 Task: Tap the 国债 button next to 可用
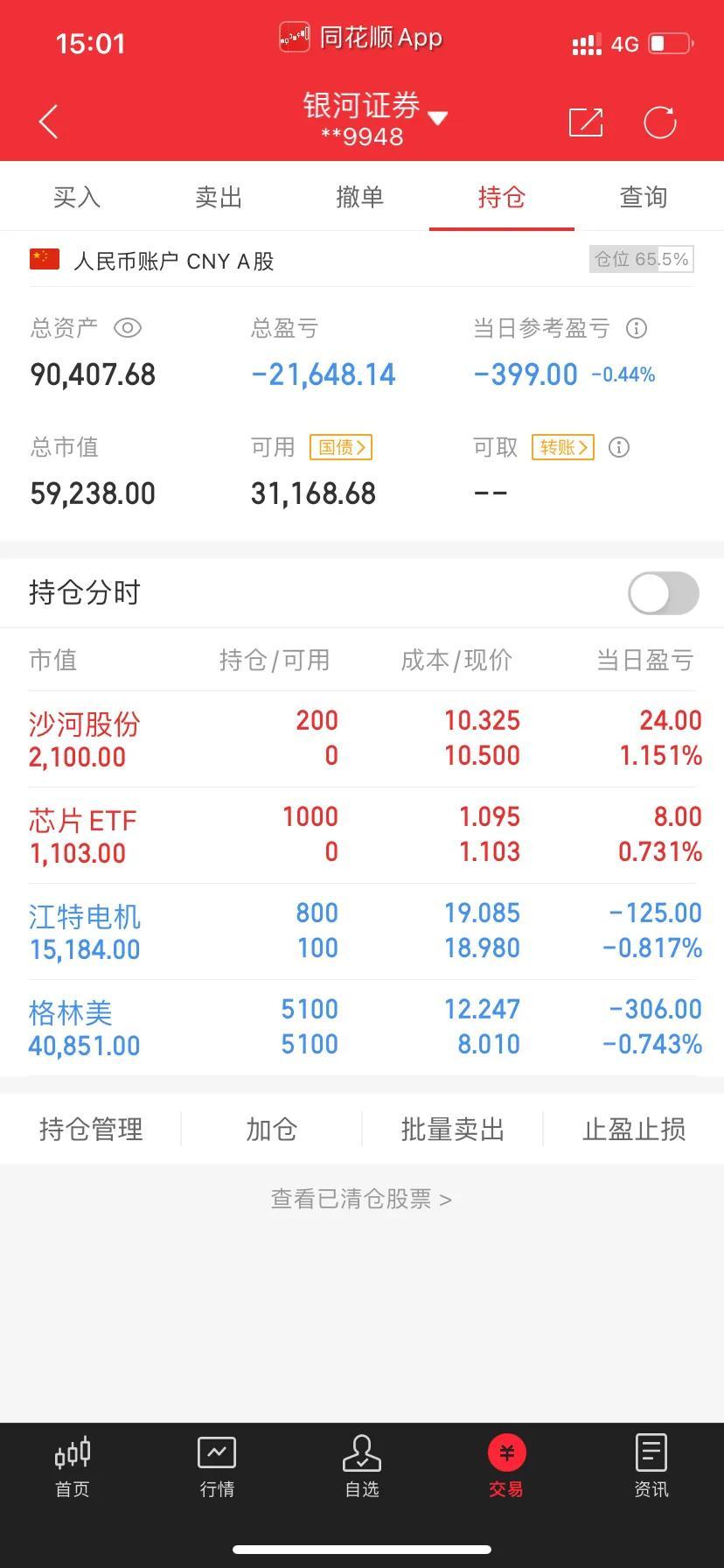tap(341, 447)
